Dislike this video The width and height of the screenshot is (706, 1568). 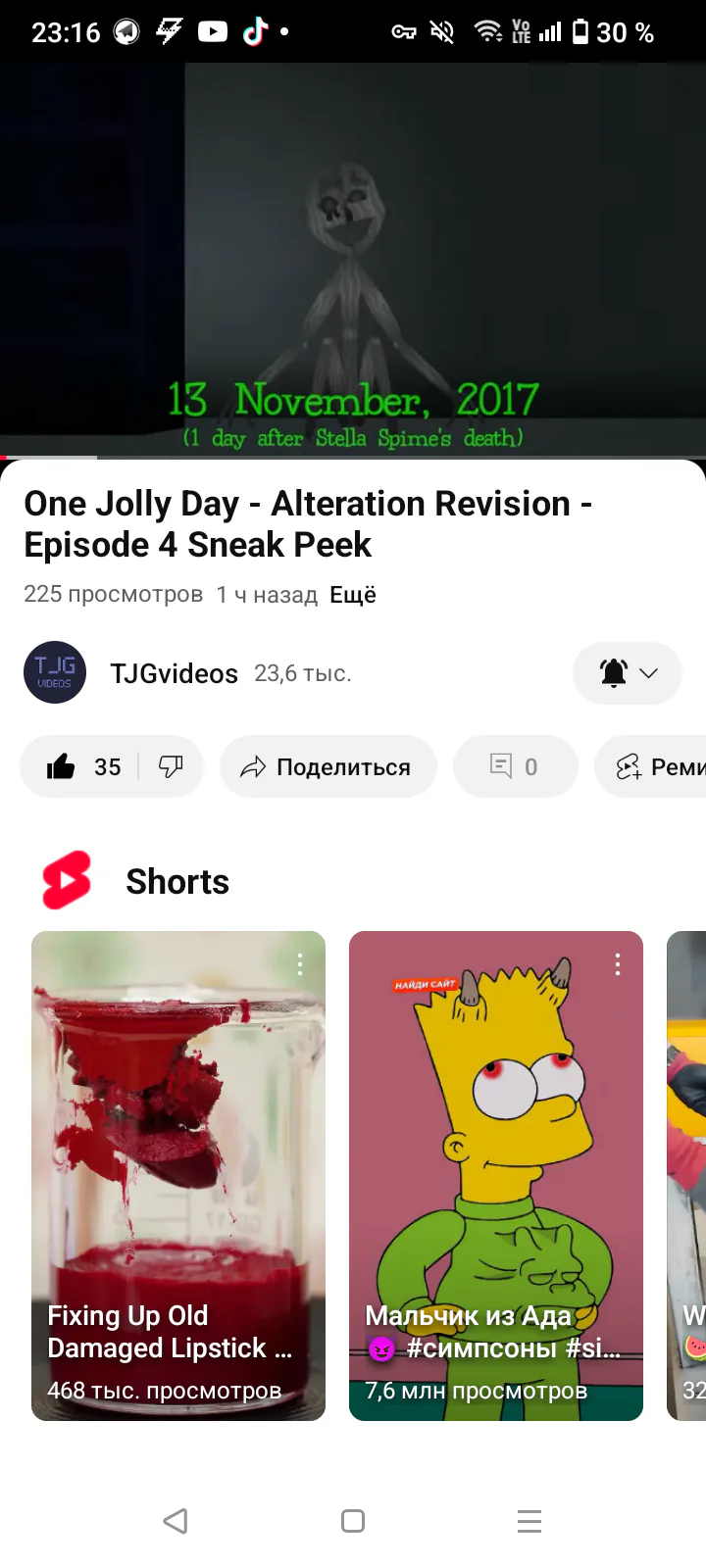[171, 766]
